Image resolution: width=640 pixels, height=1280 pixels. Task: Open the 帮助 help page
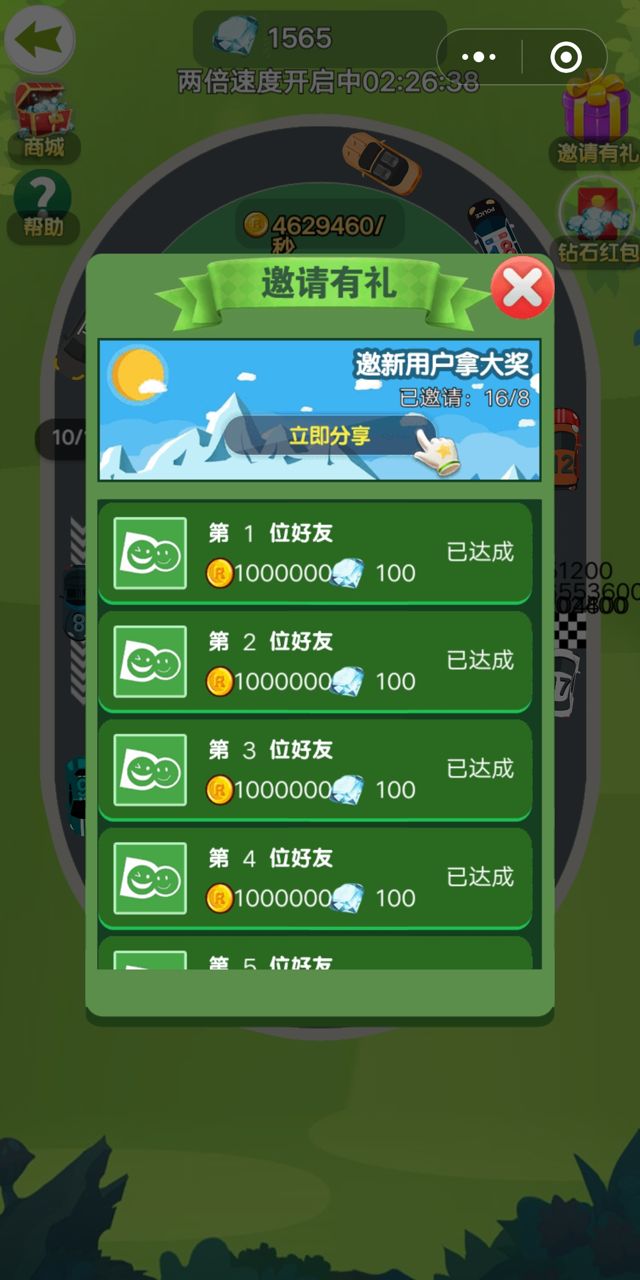click(42, 206)
